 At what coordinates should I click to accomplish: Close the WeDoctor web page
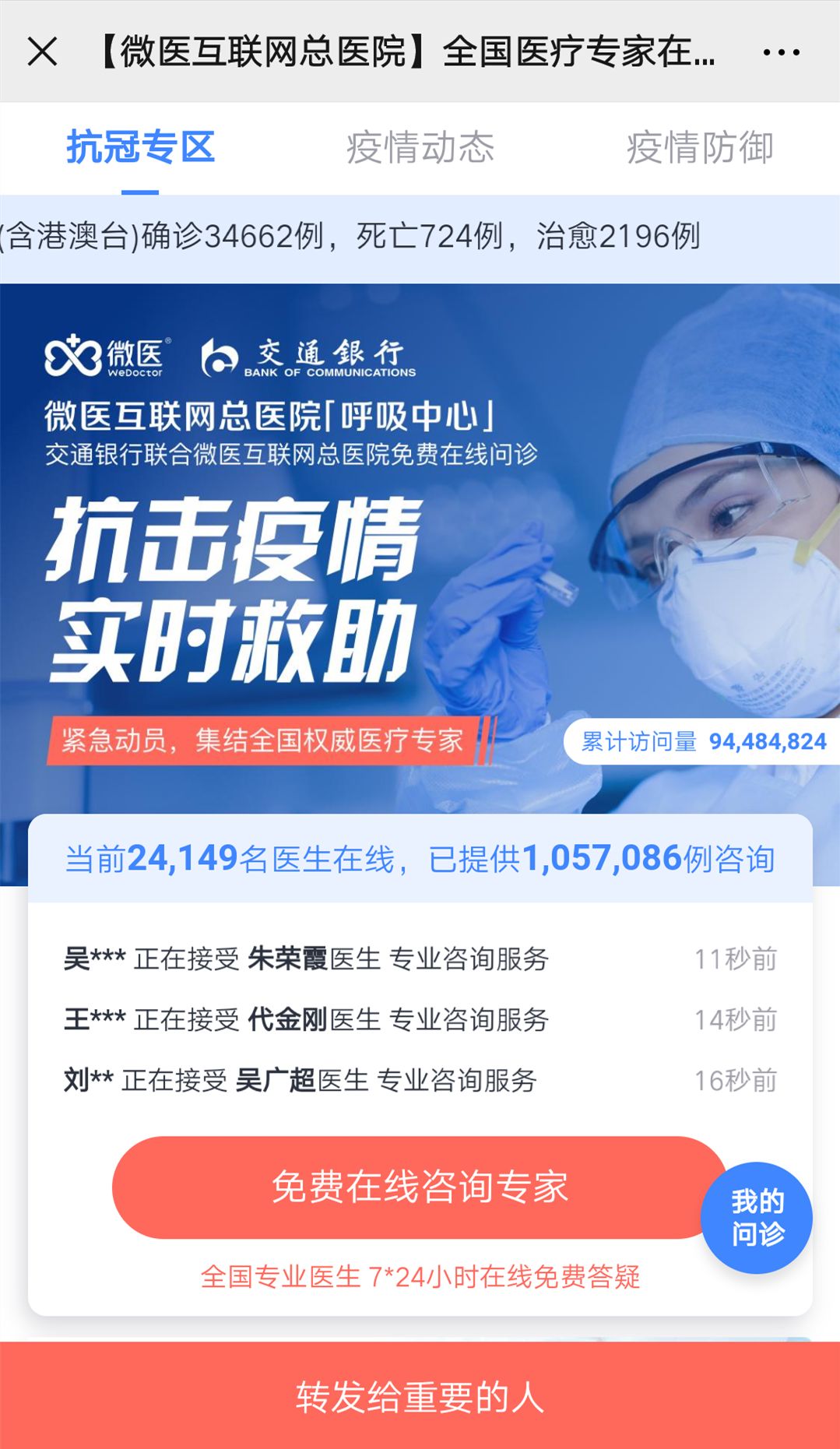[42, 52]
